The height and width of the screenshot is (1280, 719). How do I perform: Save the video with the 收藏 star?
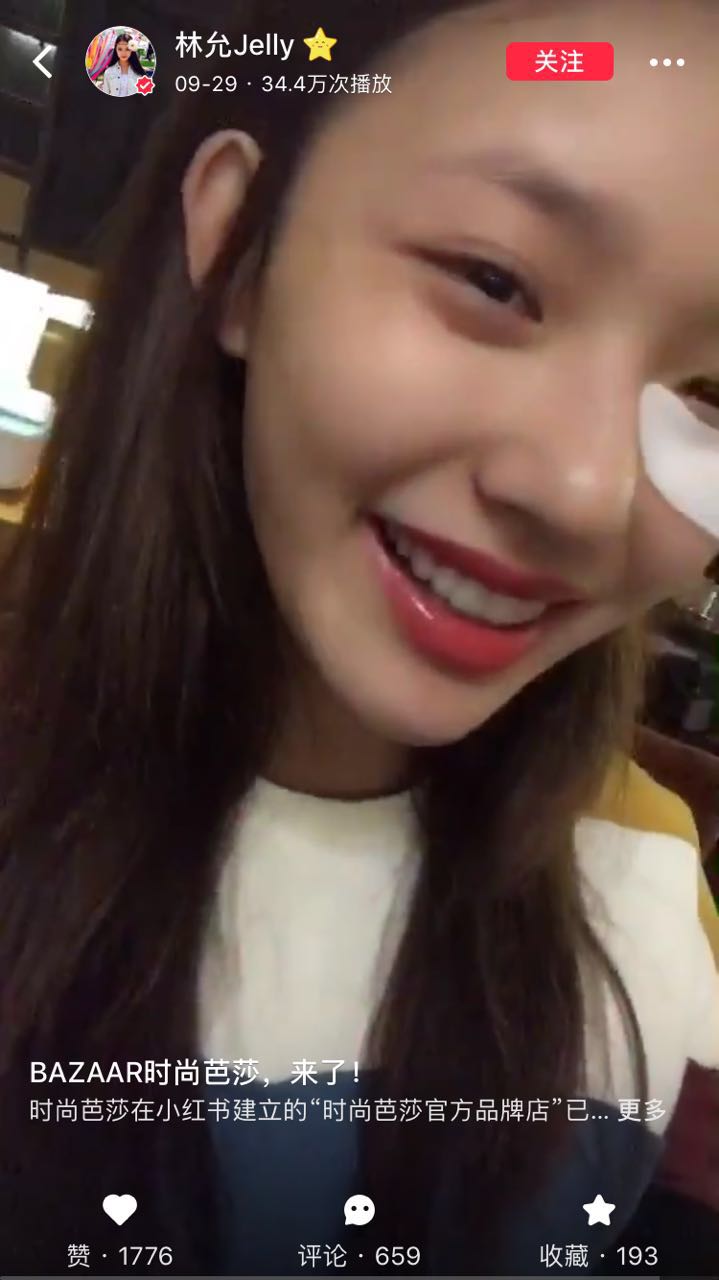(x=598, y=1211)
